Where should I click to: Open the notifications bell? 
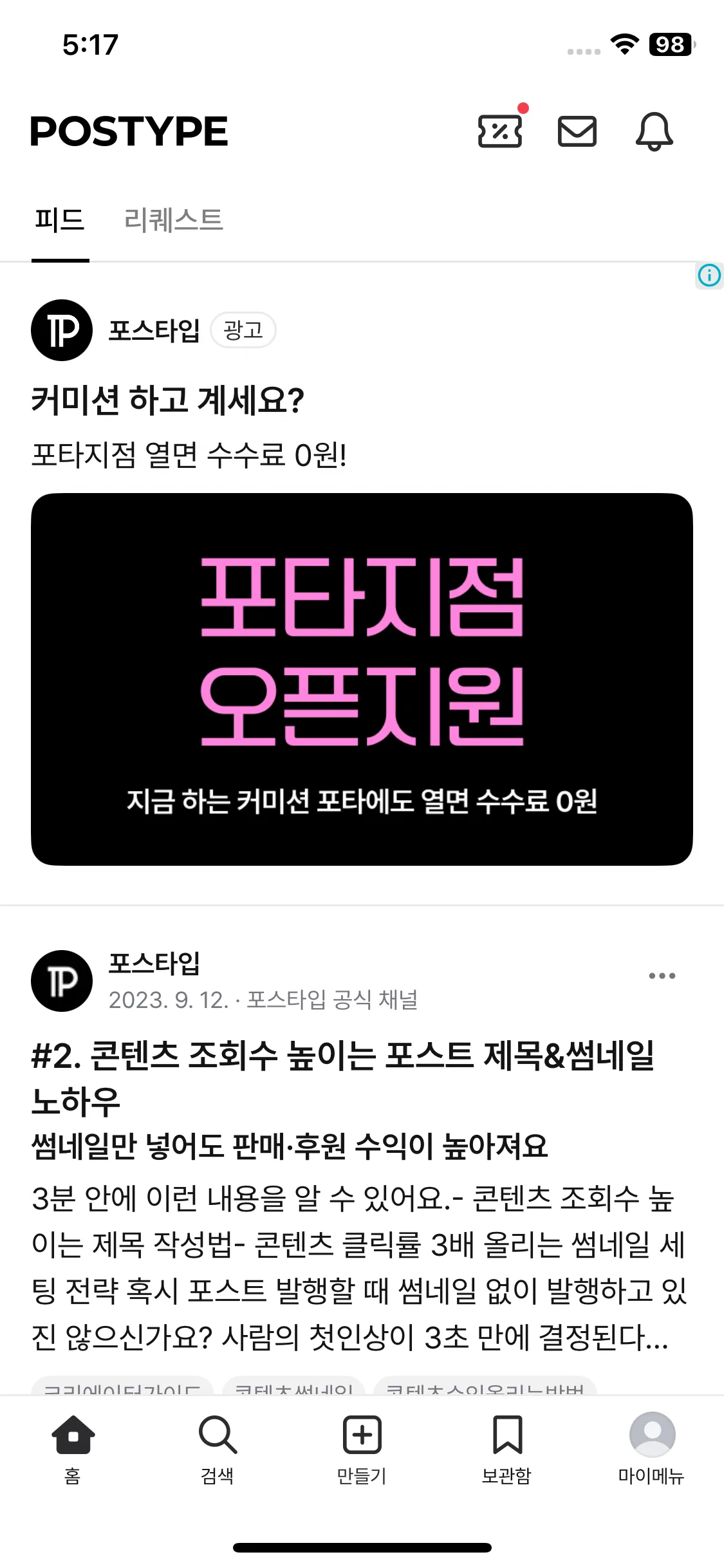coord(654,131)
